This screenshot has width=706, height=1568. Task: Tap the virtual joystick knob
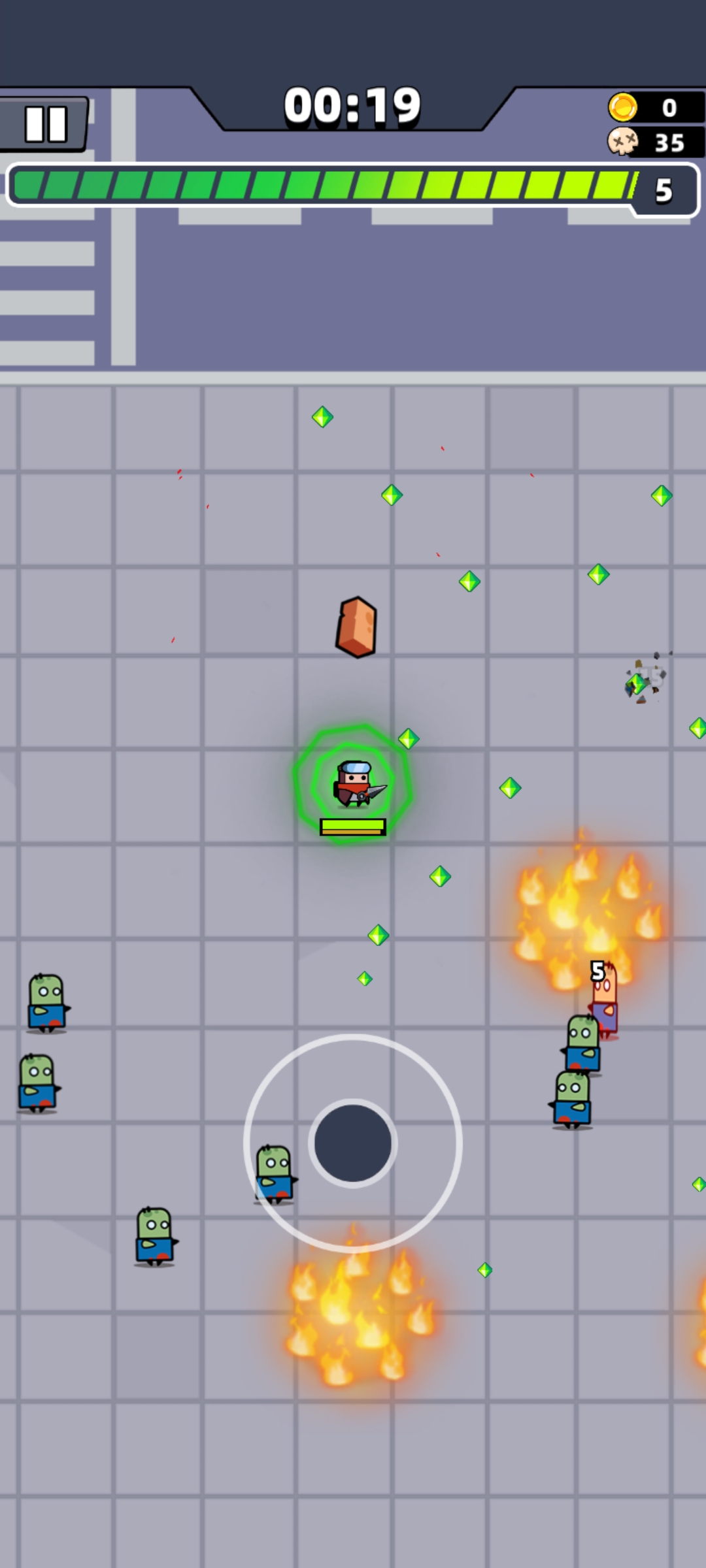tap(353, 1143)
